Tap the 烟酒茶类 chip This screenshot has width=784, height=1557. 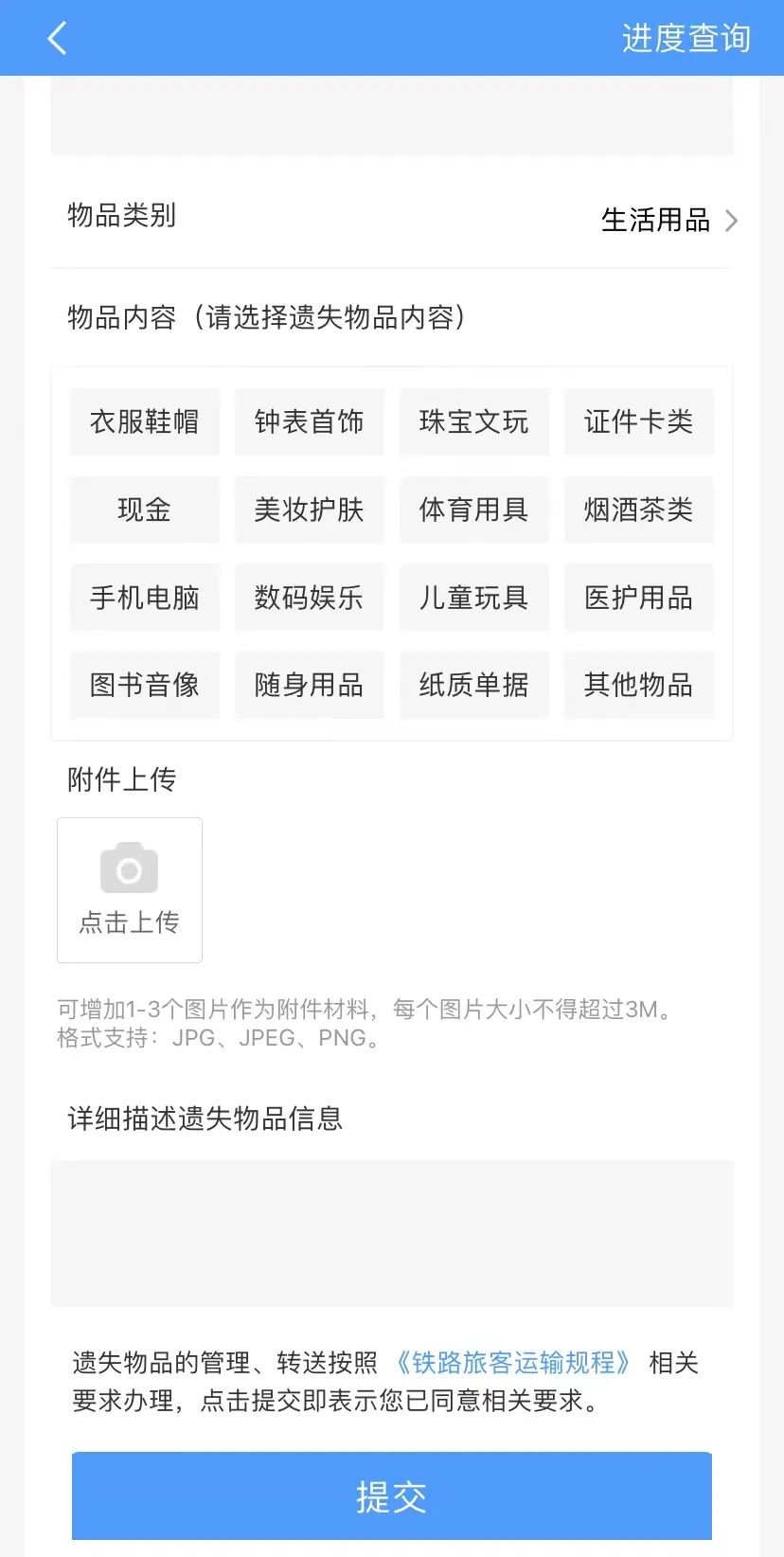pyautogui.click(x=638, y=510)
